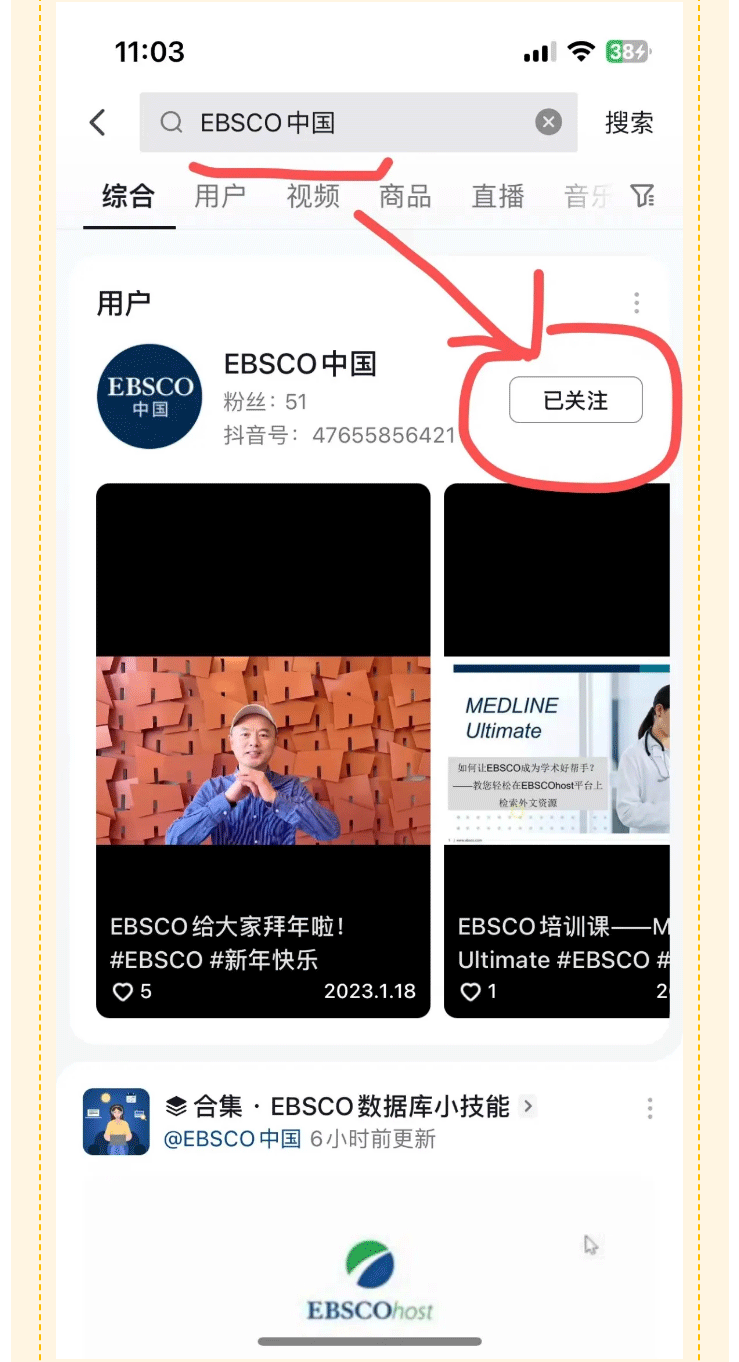Open the @EBSCO中国 author link

(232, 1139)
